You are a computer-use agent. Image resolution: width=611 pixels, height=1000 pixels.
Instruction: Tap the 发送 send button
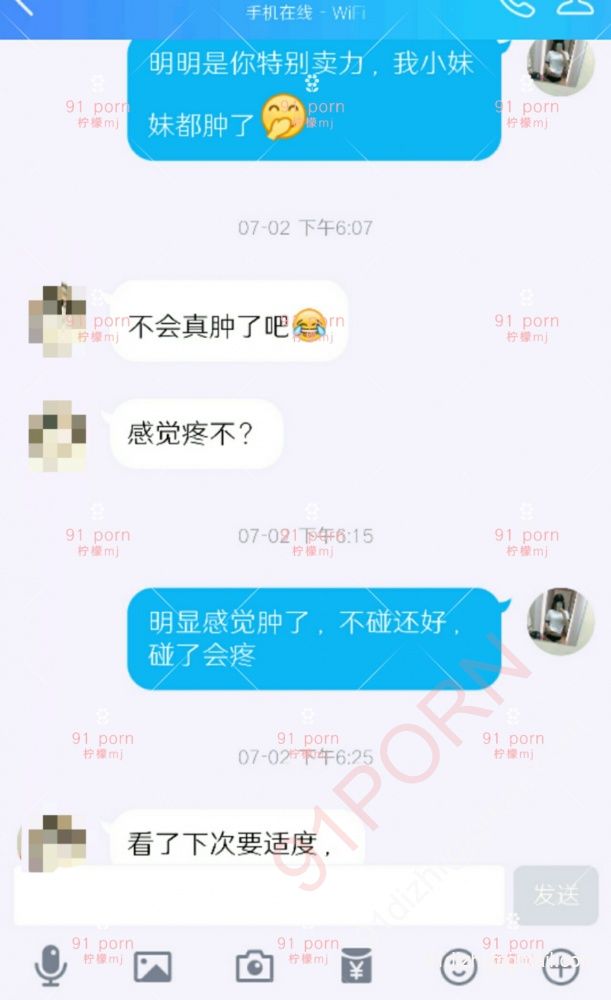[x=556, y=895]
